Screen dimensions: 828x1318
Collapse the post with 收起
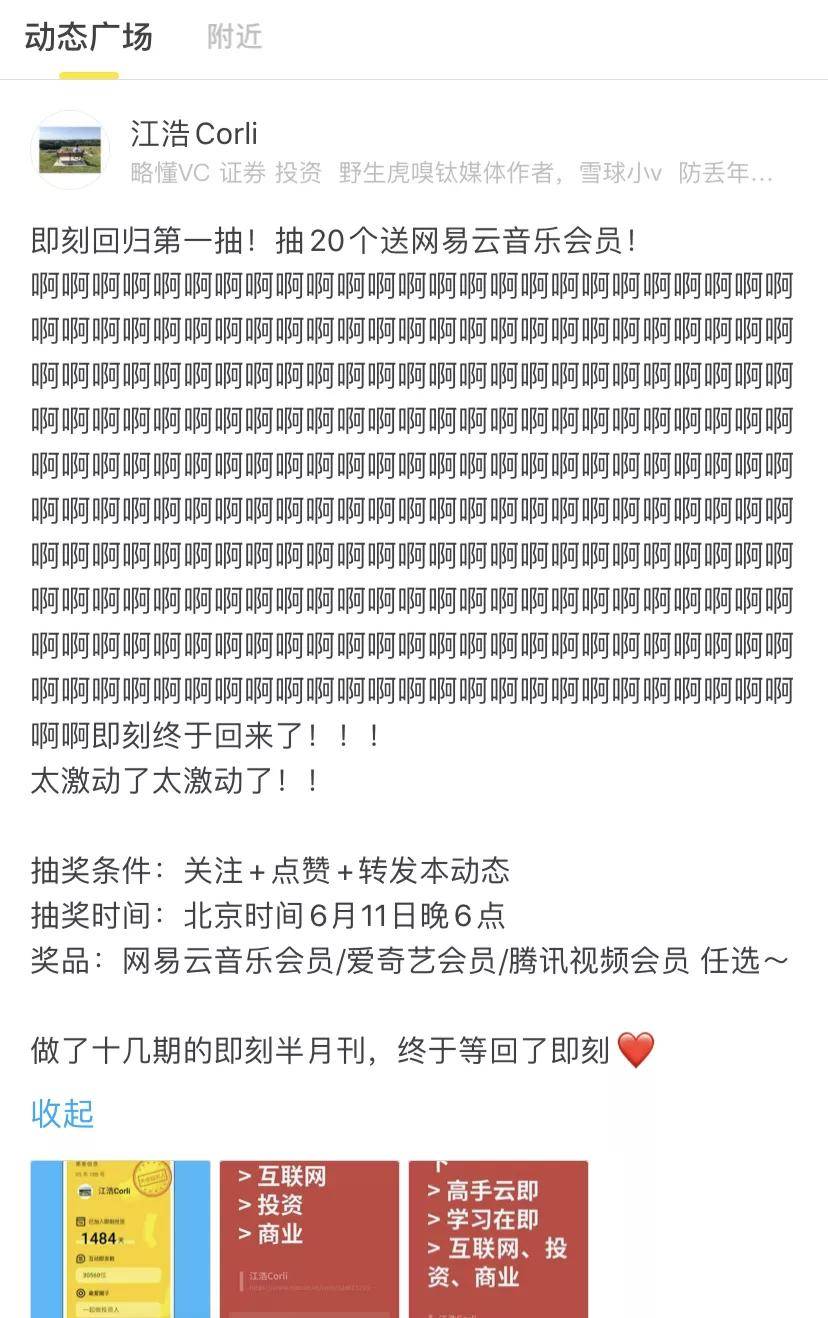tap(63, 1113)
